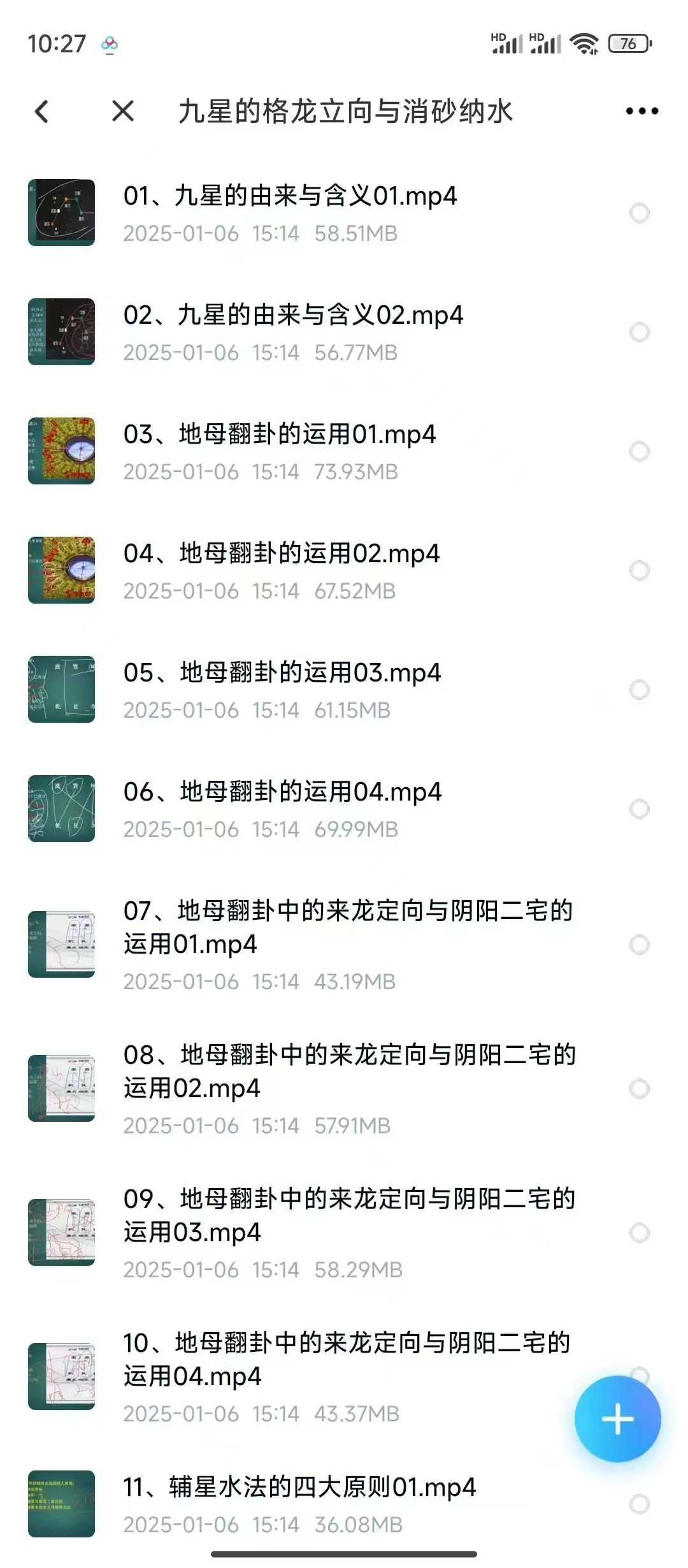This screenshot has width=688, height=1568.
Task: Tap the blue plus floating button
Action: click(617, 1419)
